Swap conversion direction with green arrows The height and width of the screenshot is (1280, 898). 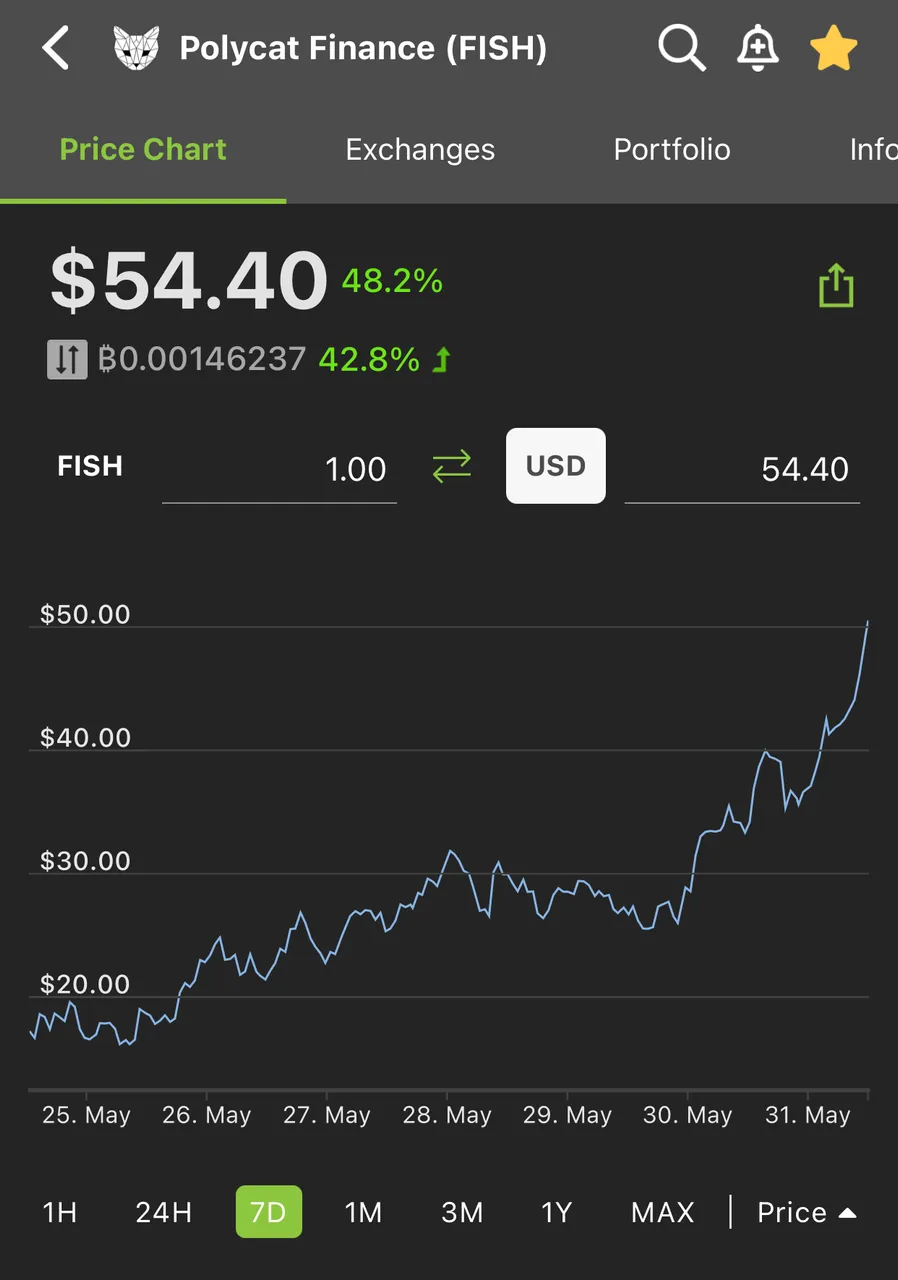coord(451,466)
